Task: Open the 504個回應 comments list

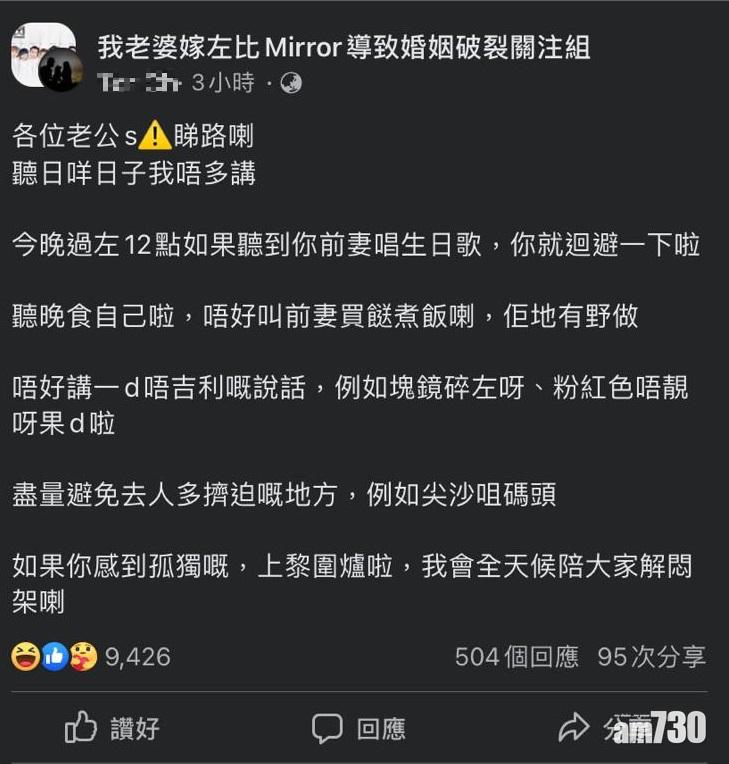Action: (516, 657)
